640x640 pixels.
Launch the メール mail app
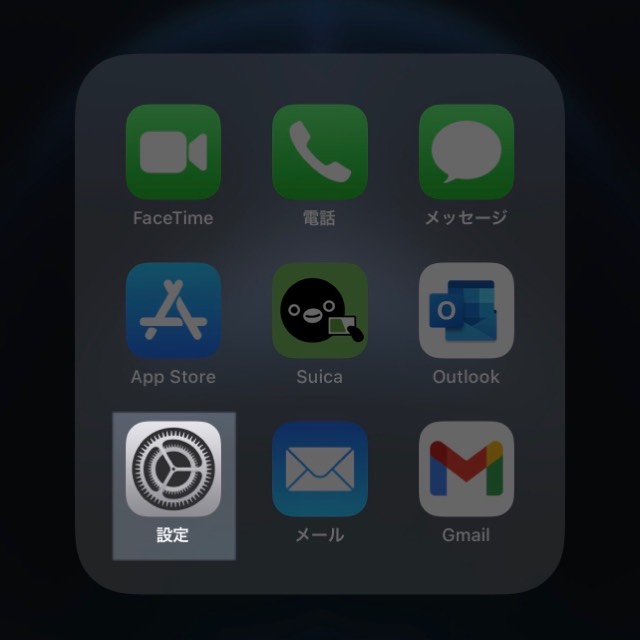pyautogui.click(x=320, y=469)
